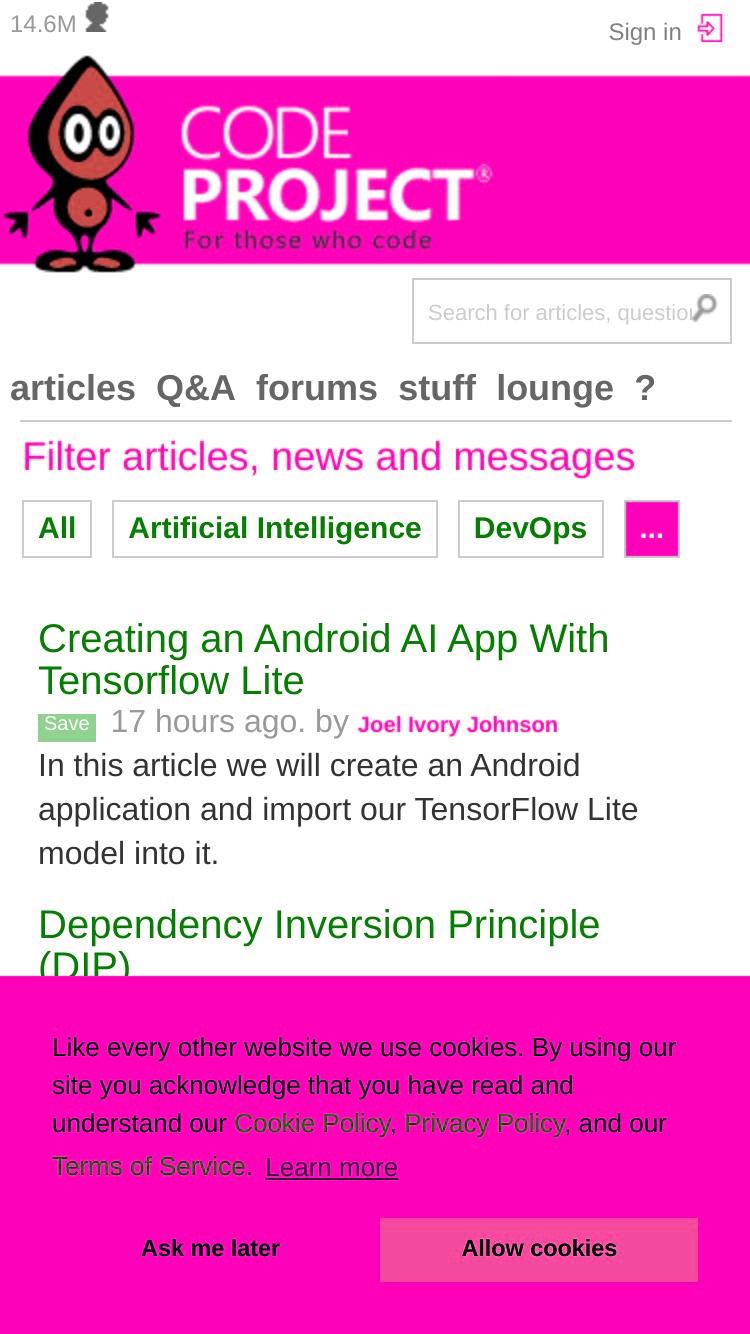Select the All filter

pos(57,529)
